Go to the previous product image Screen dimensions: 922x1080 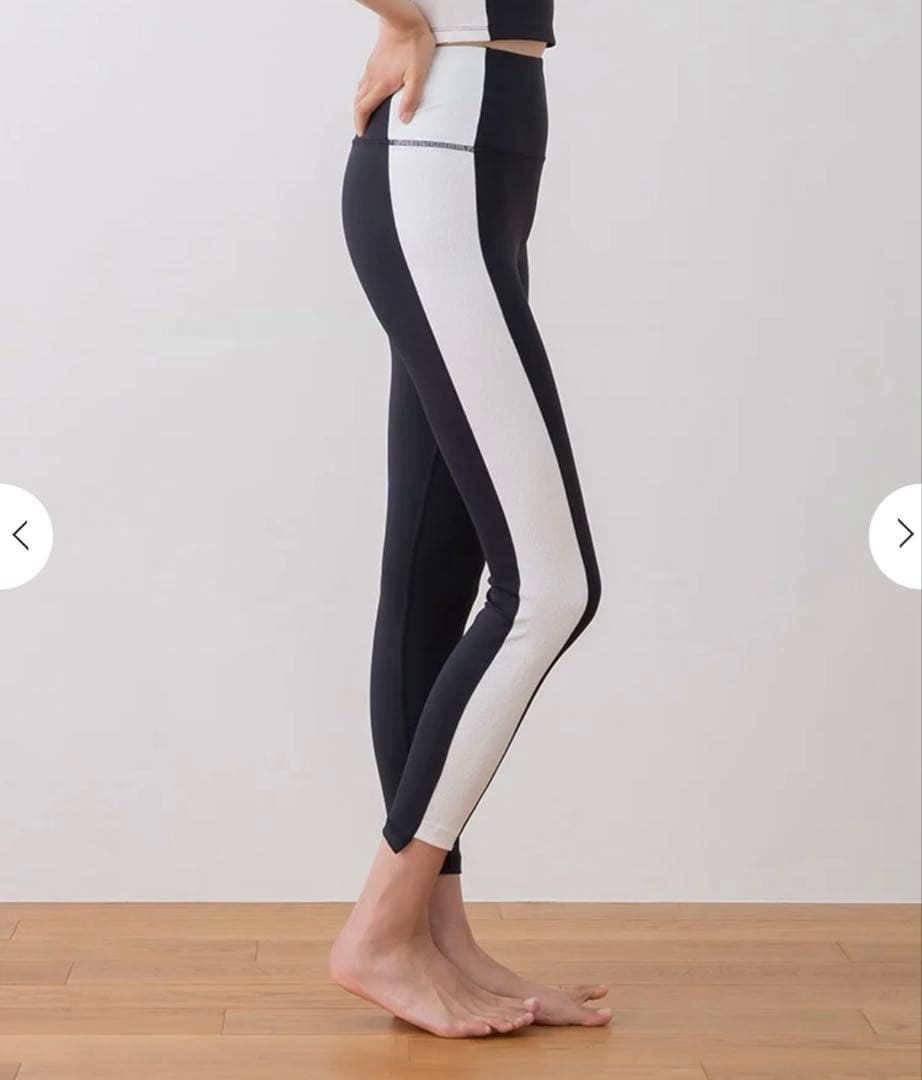[x=20, y=536]
